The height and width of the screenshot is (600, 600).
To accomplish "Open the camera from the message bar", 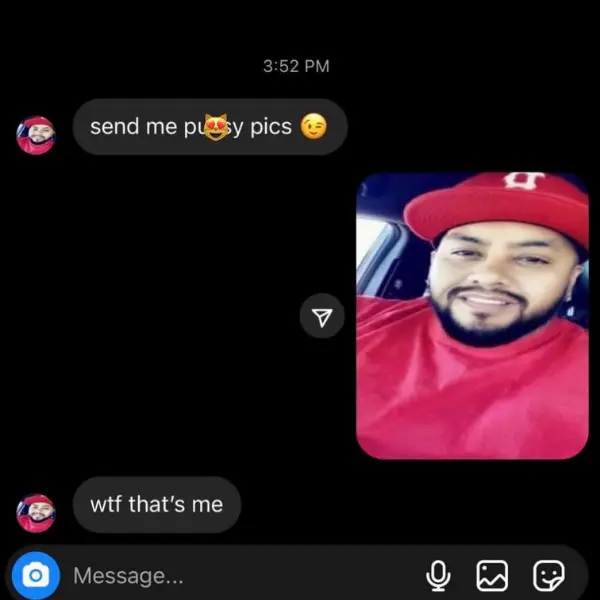I will point(36,575).
